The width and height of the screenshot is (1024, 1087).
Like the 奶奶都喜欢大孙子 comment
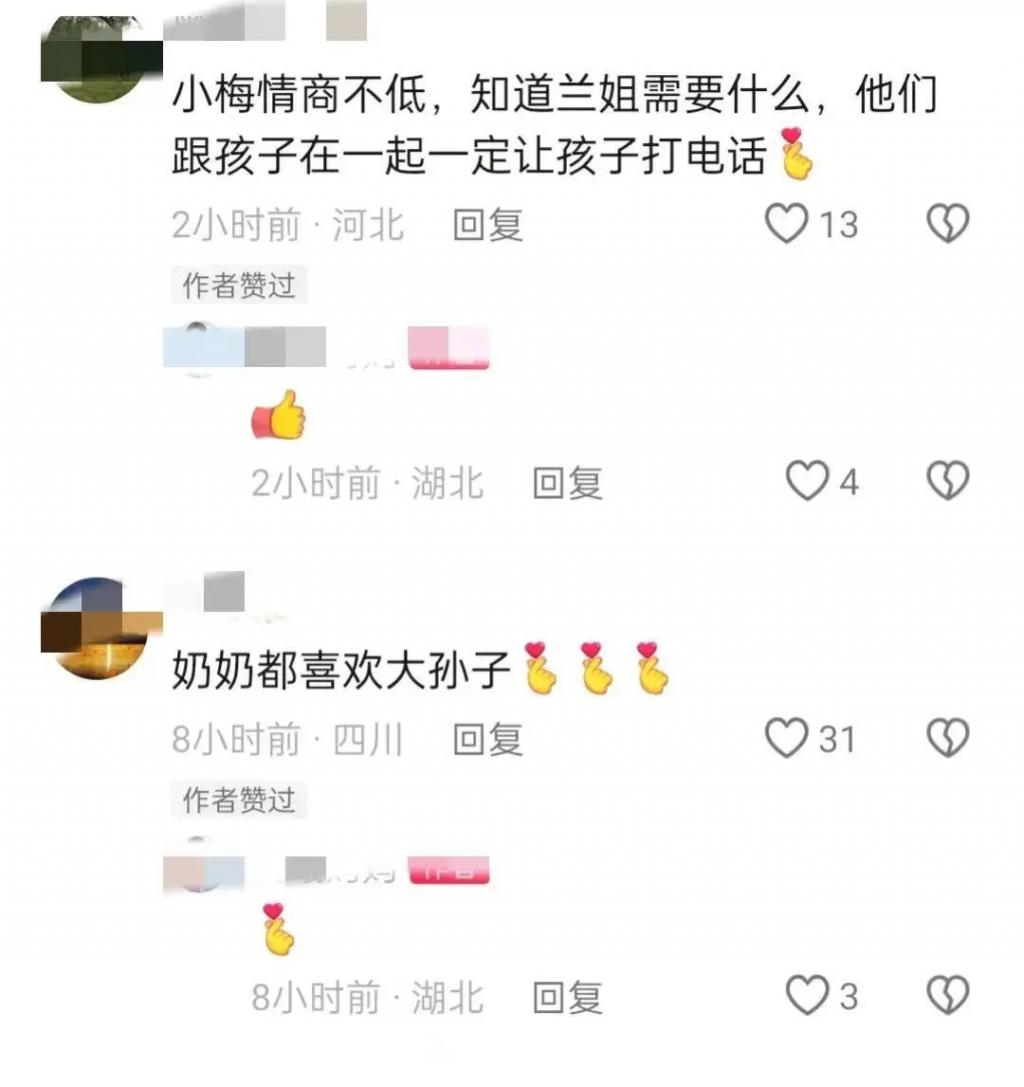(x=786, y=739)
